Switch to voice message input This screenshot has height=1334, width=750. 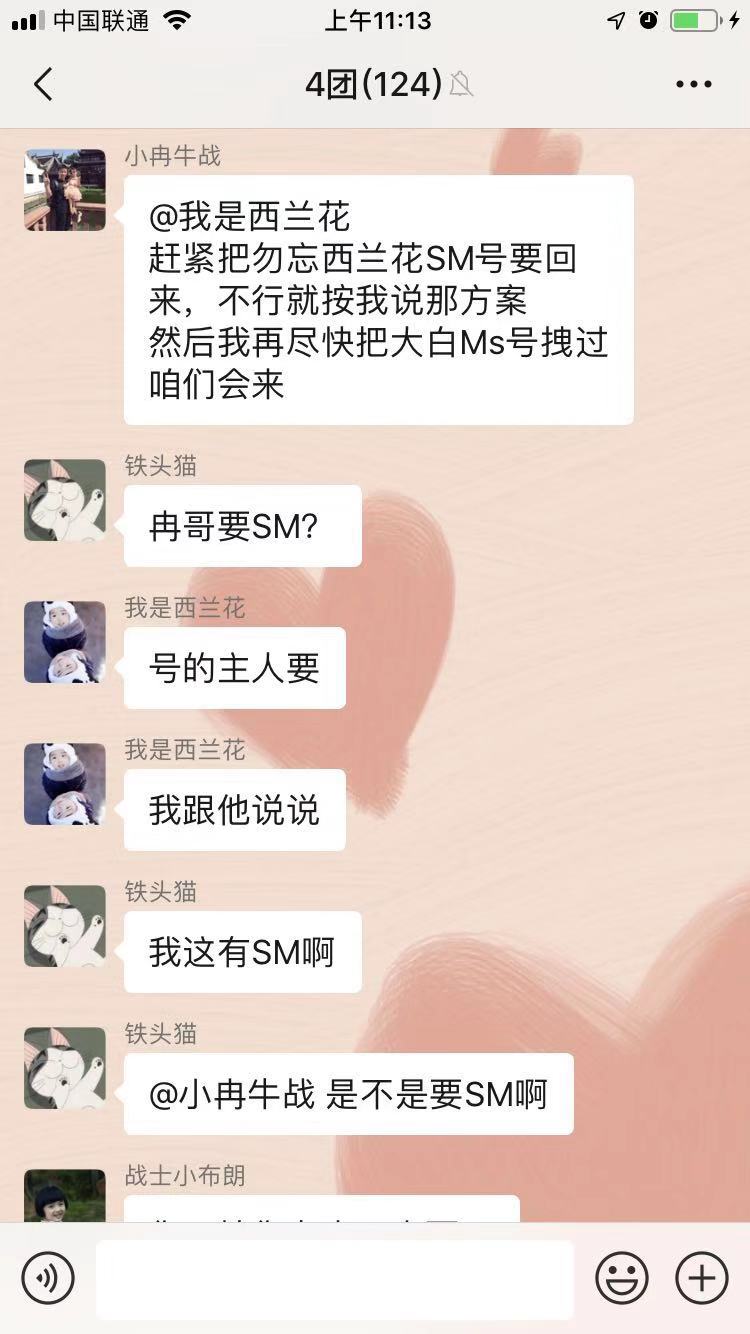coord(48,1277)
